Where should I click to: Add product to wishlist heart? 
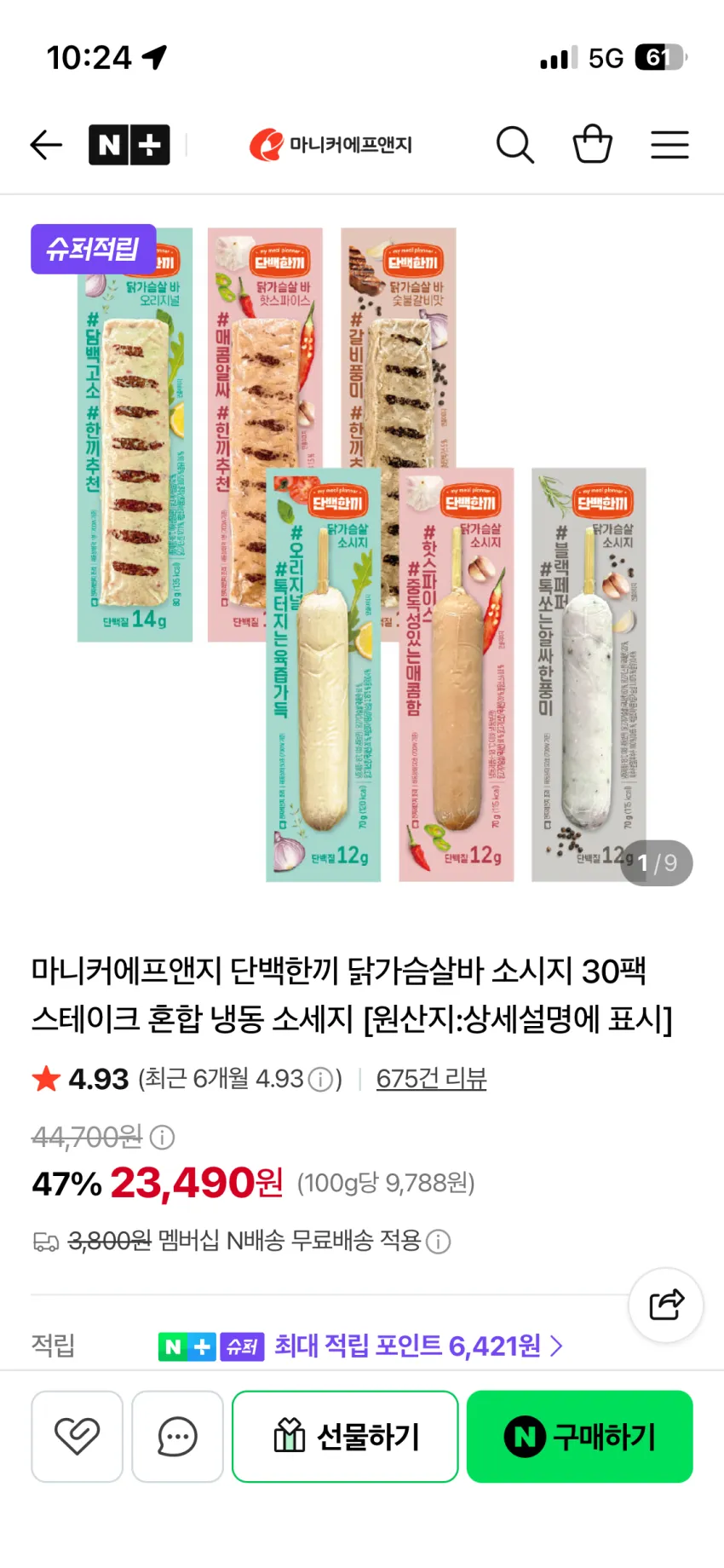78,1437
